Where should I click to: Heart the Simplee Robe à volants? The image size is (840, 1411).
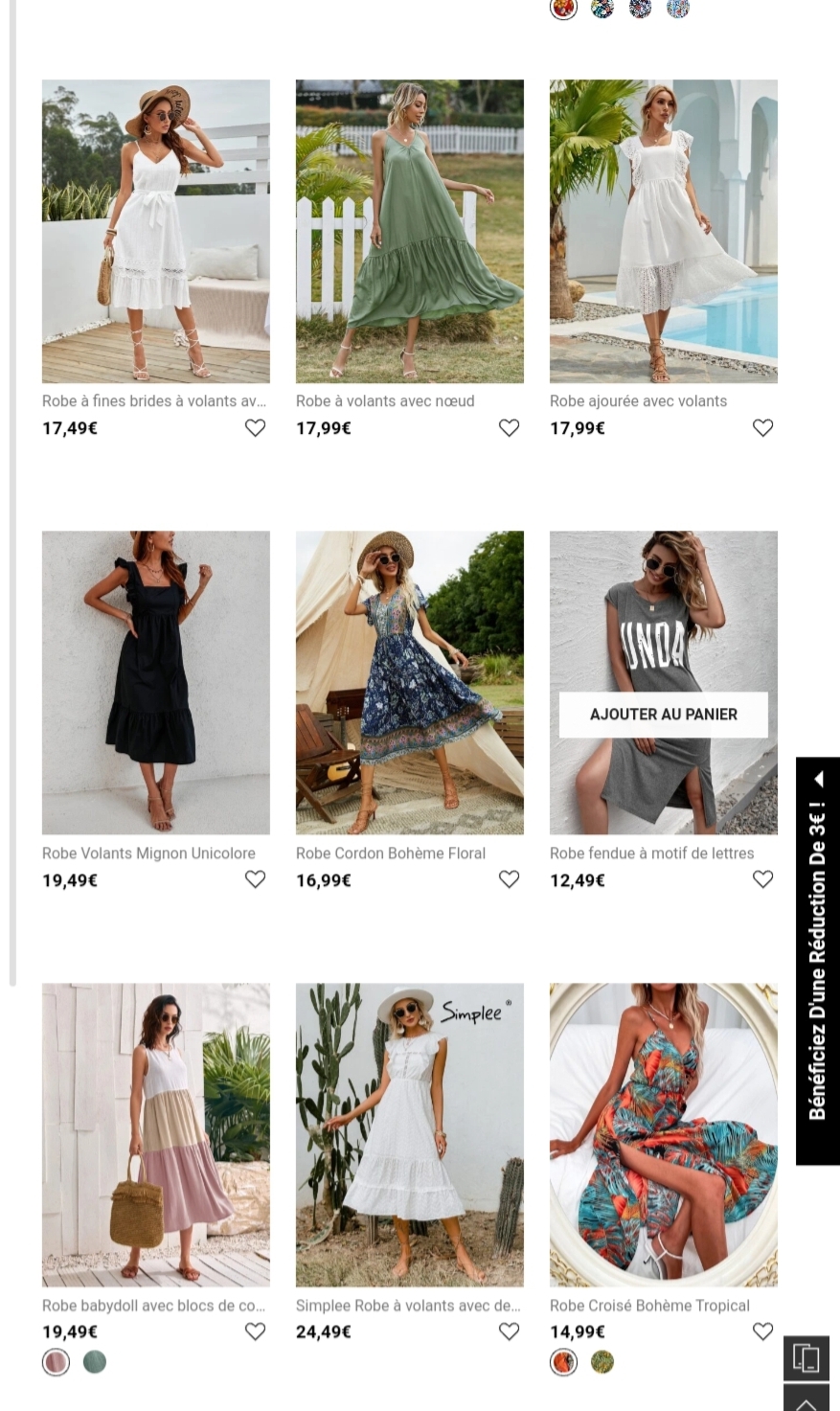[509, 1331]
